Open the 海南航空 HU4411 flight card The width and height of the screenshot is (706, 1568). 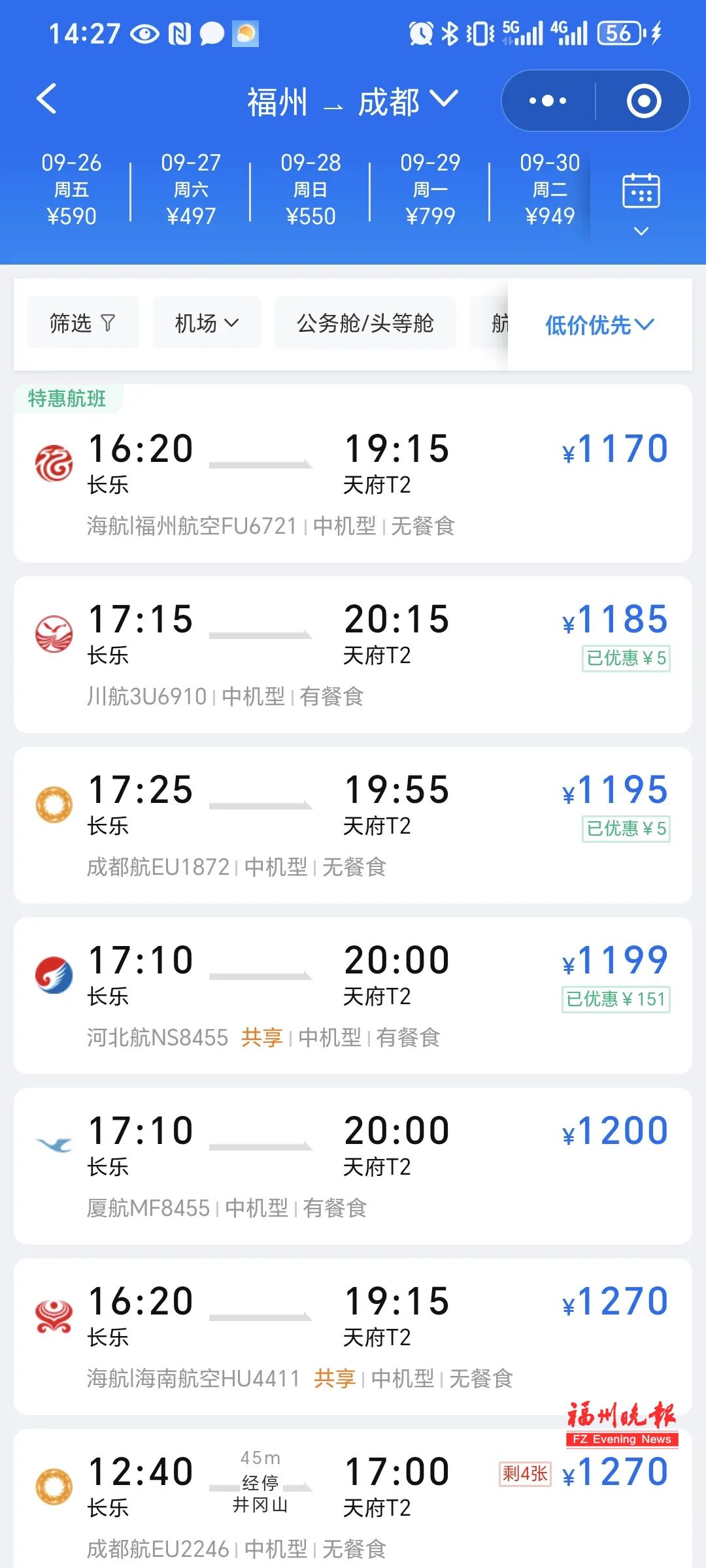coord(352,1336)
